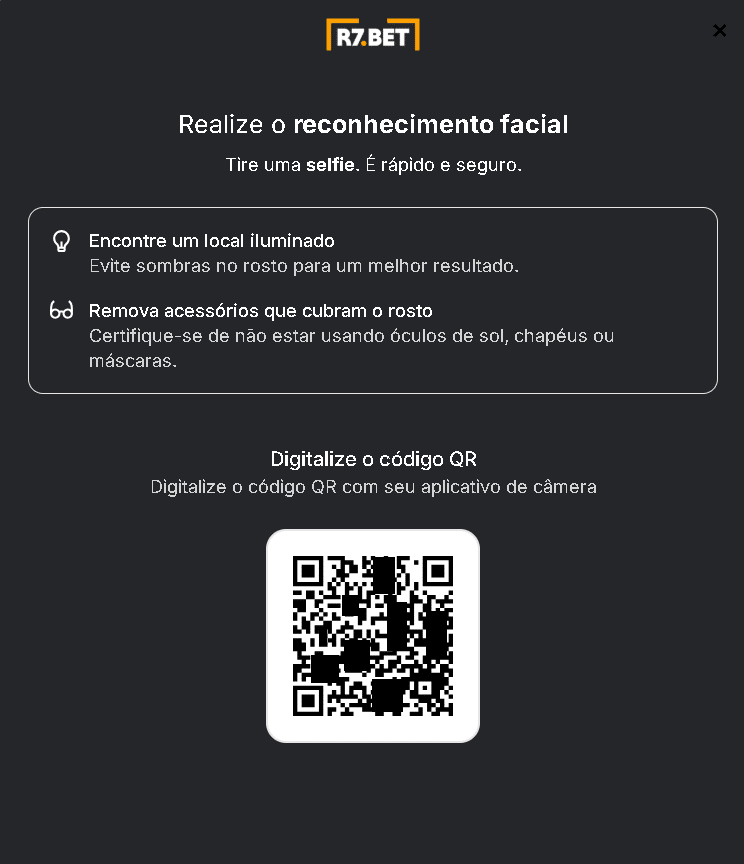Click the glasses accessory icon
Image resolution: width=744 pixels, height=864 pixels.
(x=62, y=310)
